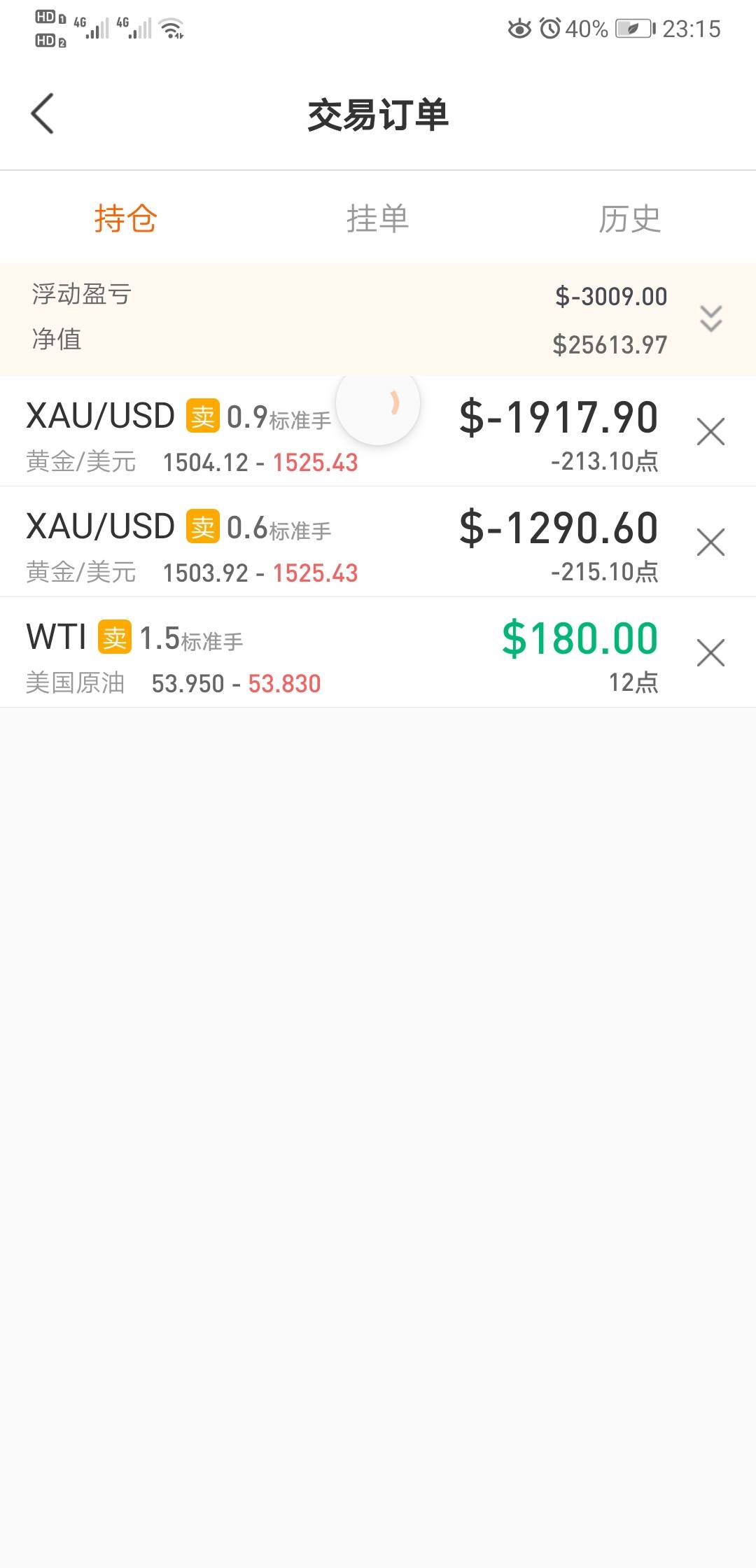This screenshot has width=756, height=1568.
Task: Switch to the 挂单 tab
Action: [378, 218]
